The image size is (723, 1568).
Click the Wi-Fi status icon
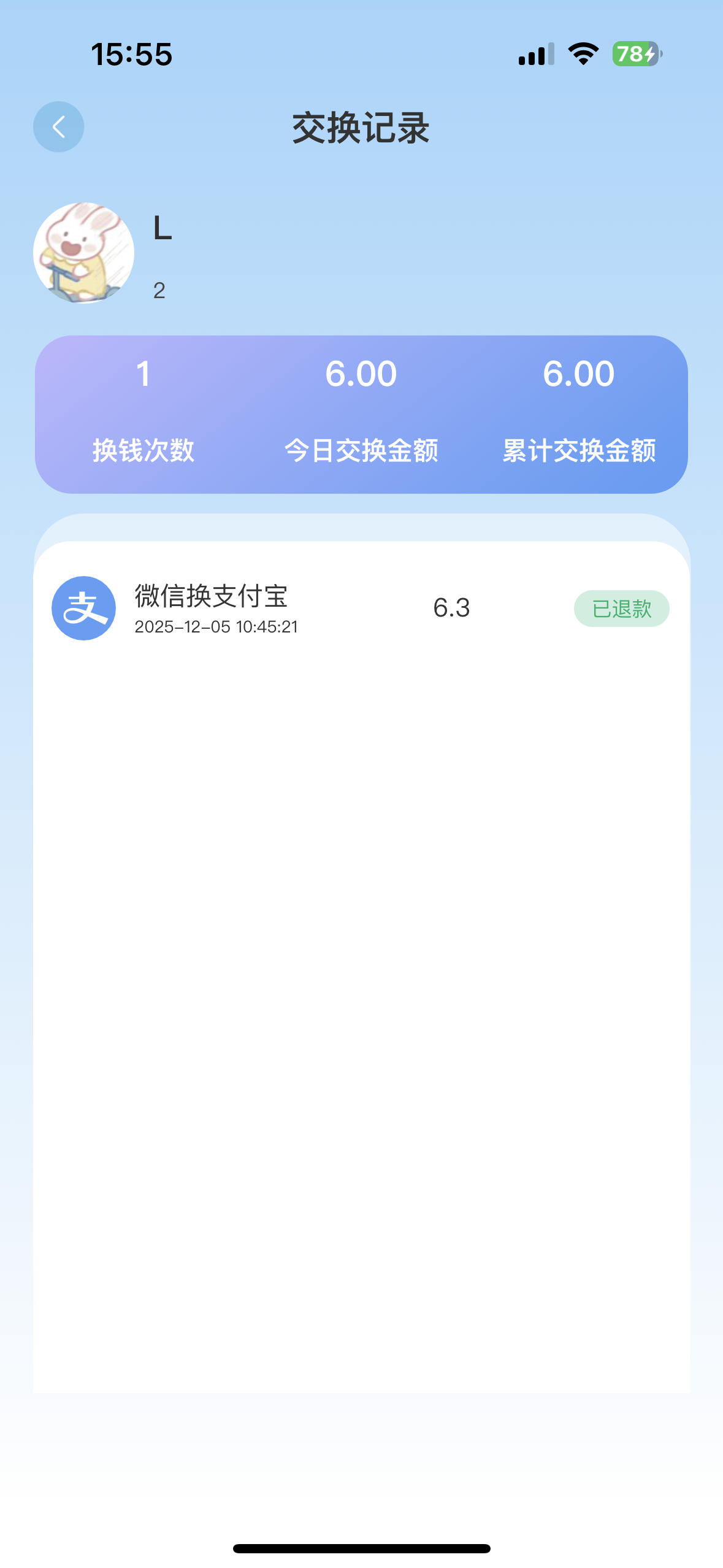click(x=582, y=55)
